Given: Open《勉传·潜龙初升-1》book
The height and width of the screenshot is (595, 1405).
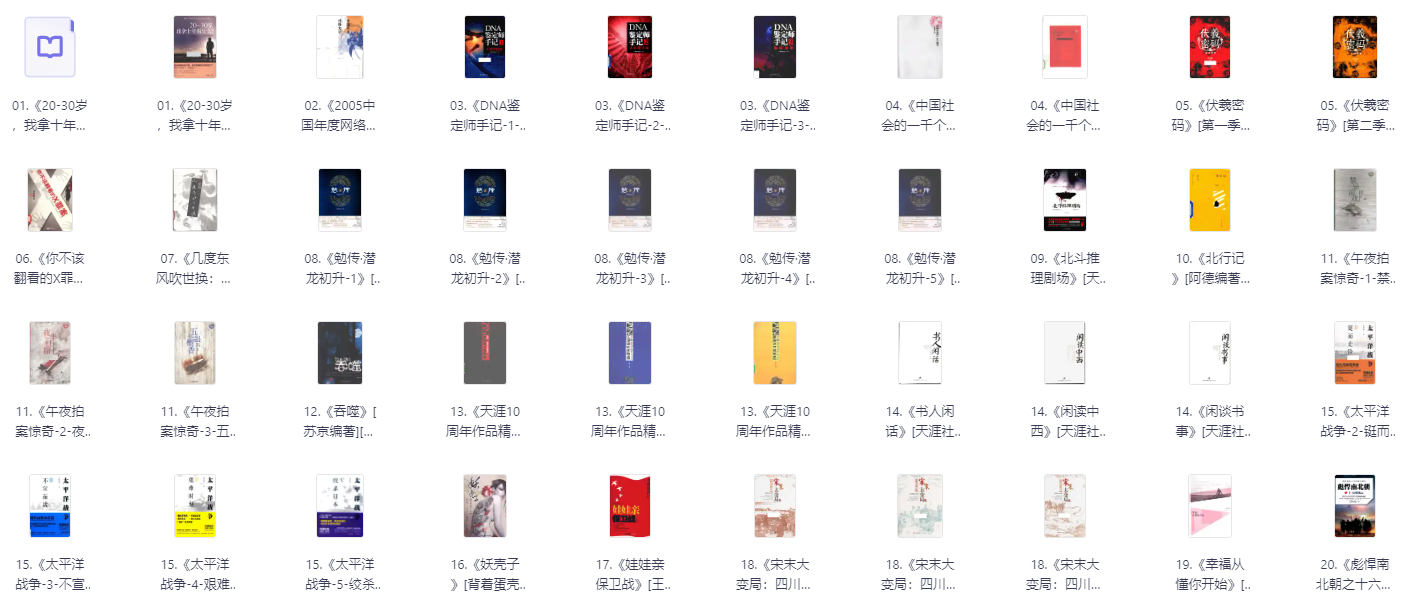Looking at the screenshot, I should click(339, 200).
